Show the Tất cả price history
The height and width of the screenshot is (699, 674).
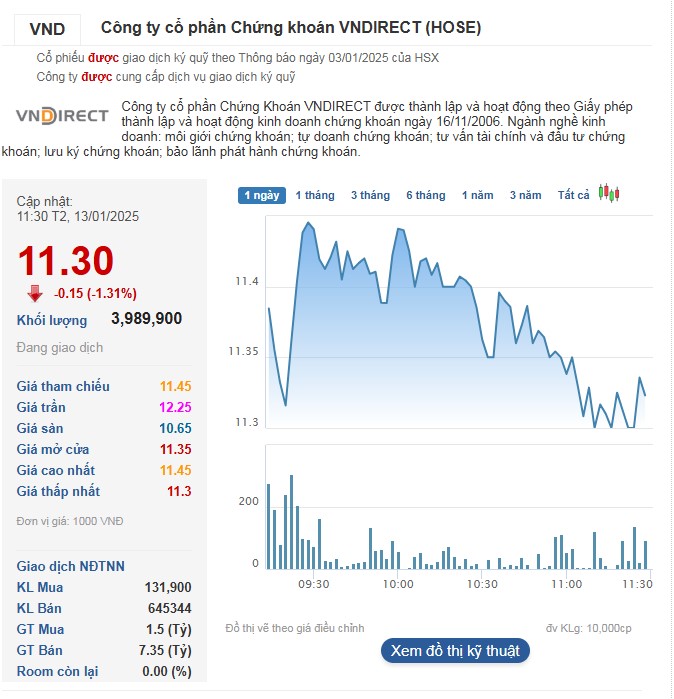(574, 195)
